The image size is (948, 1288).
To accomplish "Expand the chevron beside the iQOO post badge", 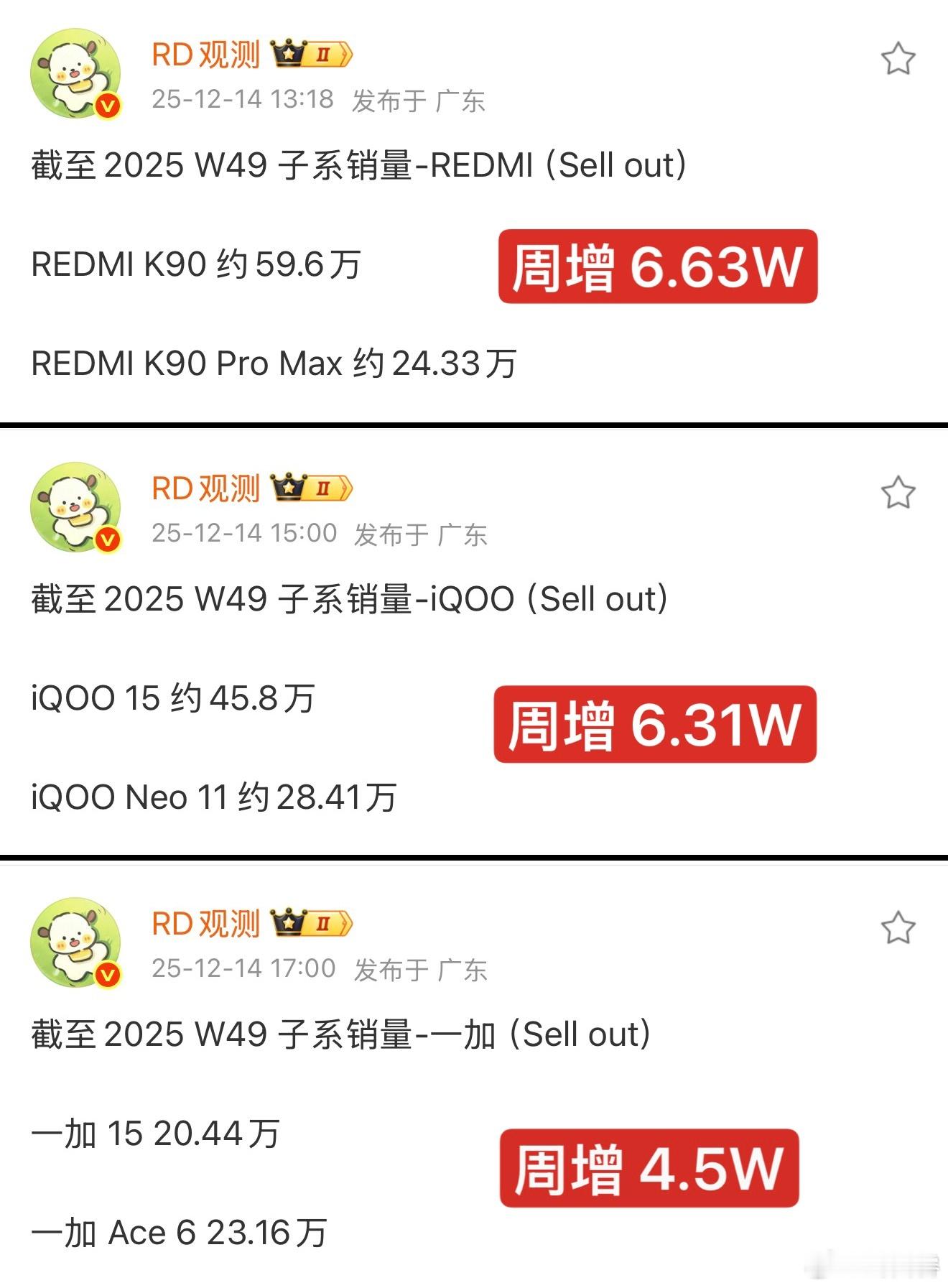I will coord(346,488).
